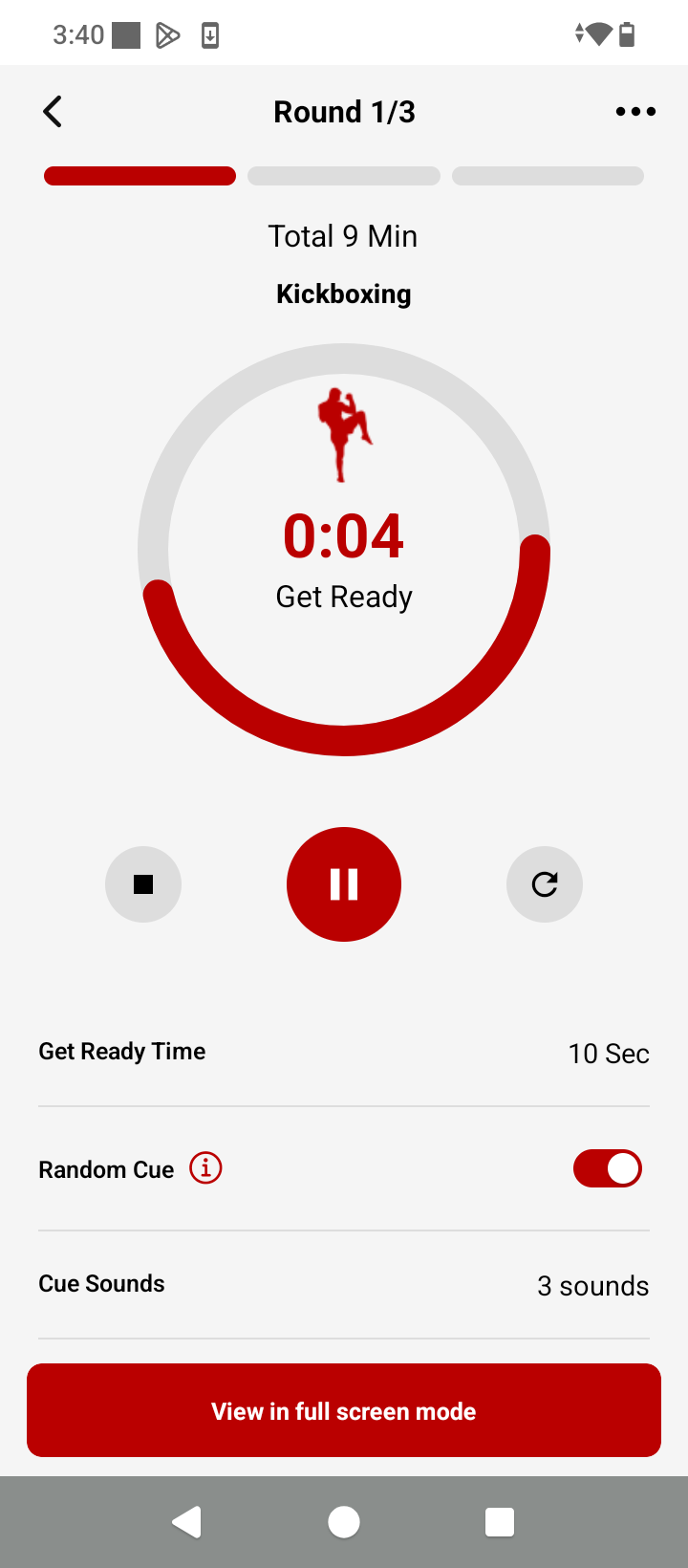Screen dimensions: 688x1568
Task: Open Cue Sounds selection
Action: tap(344, 1285)
